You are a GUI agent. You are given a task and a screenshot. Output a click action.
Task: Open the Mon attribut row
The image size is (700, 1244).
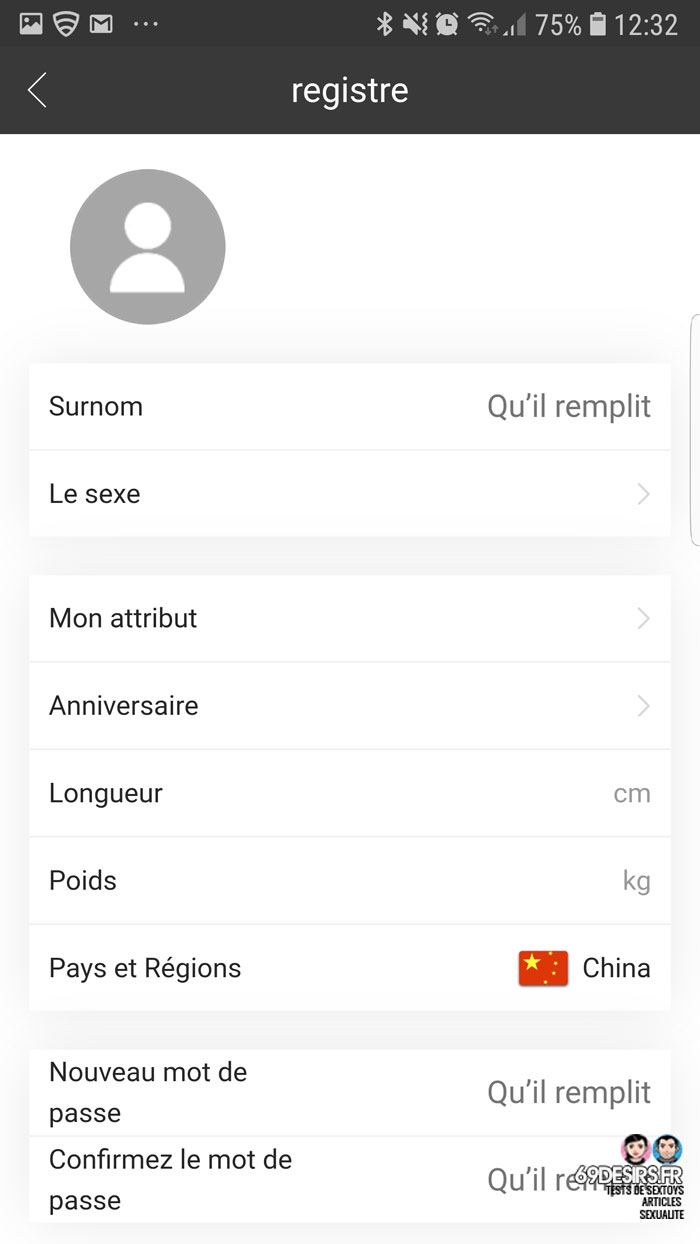(x=350, y=618)
